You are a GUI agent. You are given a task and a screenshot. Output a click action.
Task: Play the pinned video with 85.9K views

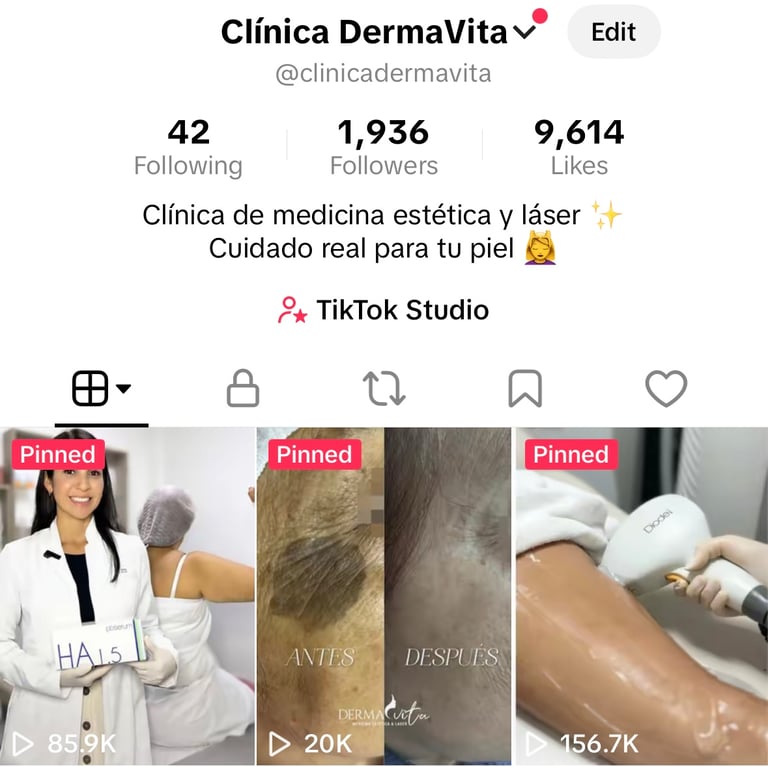pyautogui.click(x=127, y=596)
